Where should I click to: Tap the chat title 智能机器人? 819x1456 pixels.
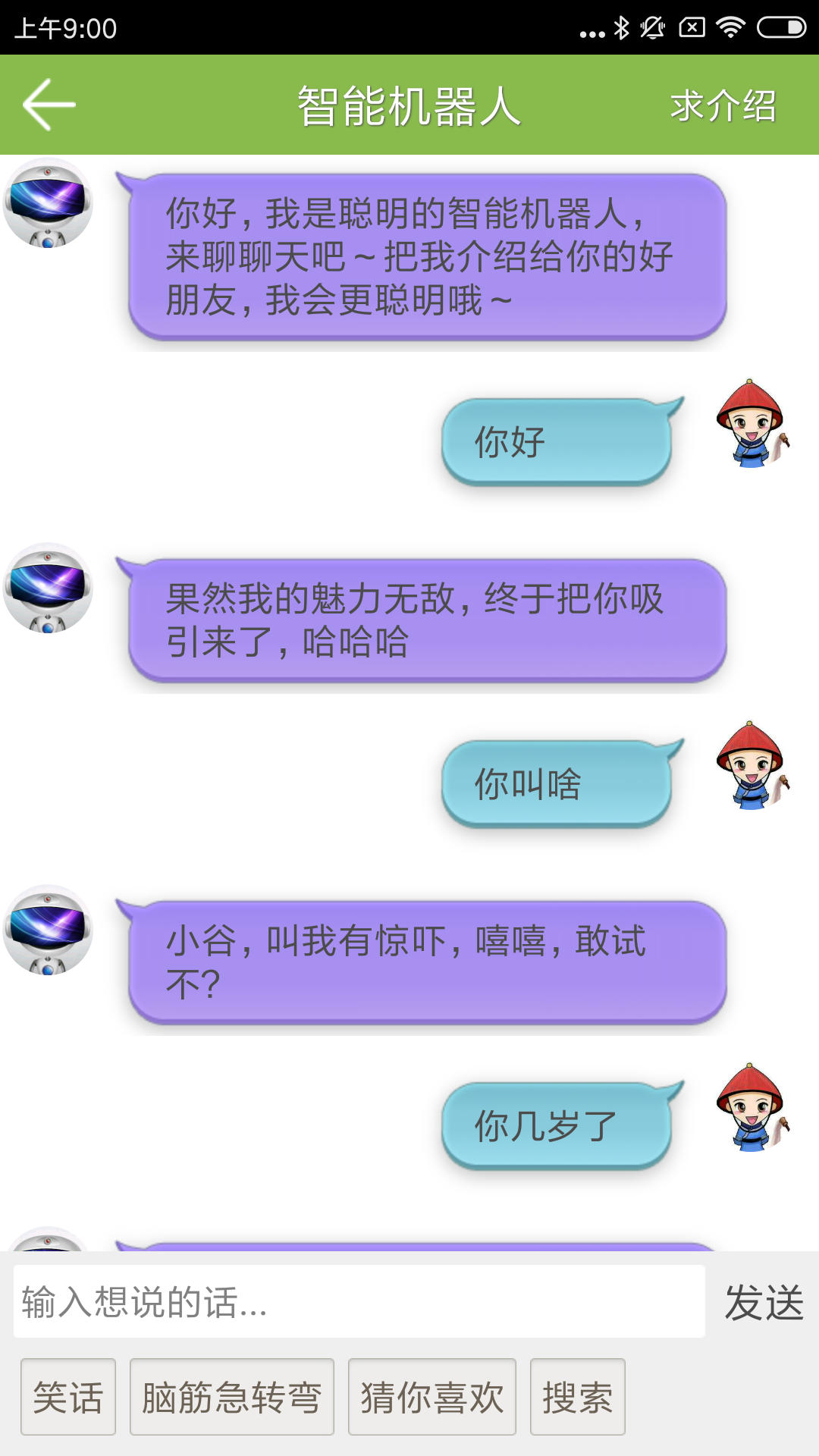[x=407, y=106]
